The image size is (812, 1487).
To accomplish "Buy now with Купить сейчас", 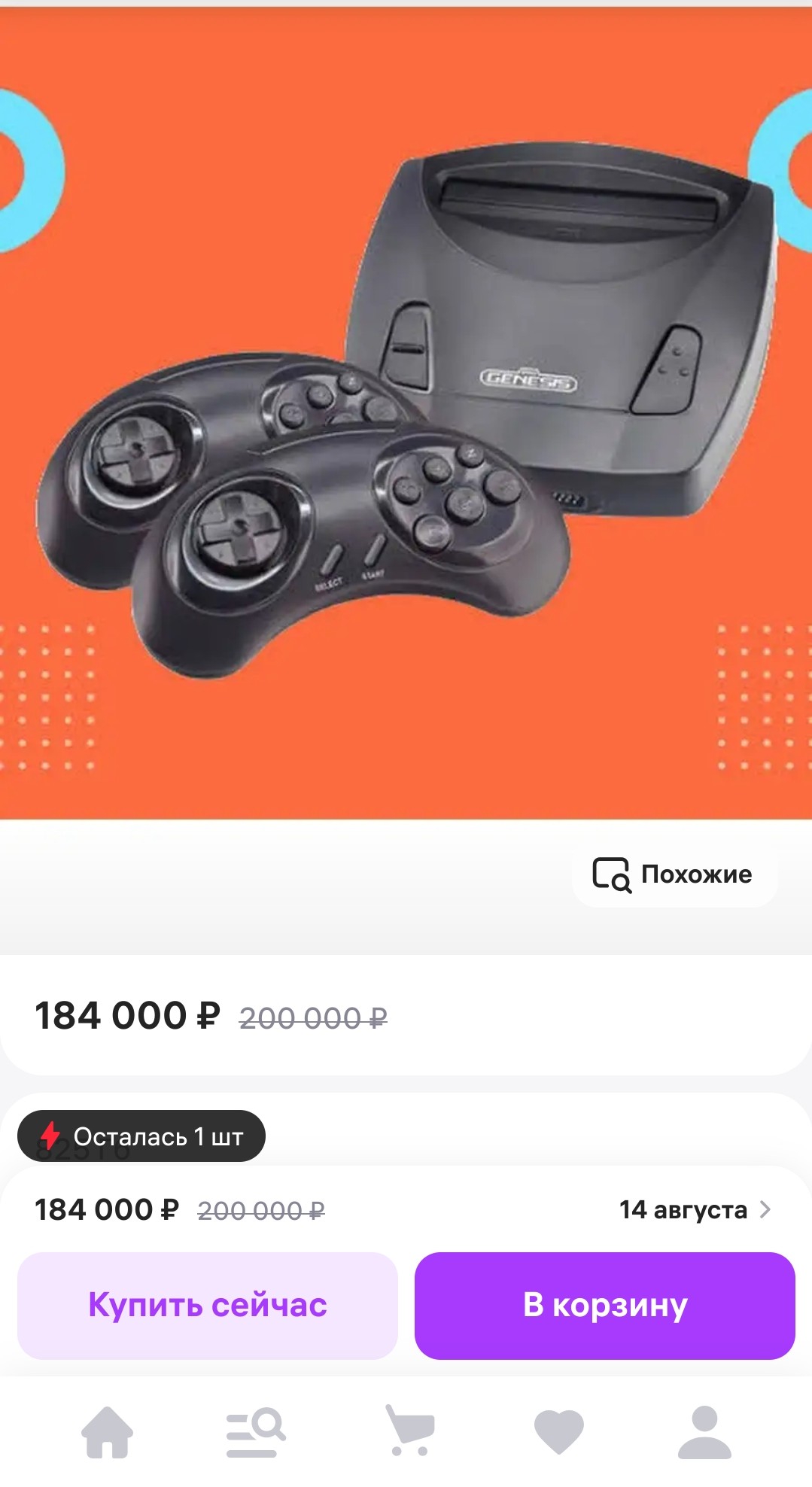I will [x=208, y=1305].
